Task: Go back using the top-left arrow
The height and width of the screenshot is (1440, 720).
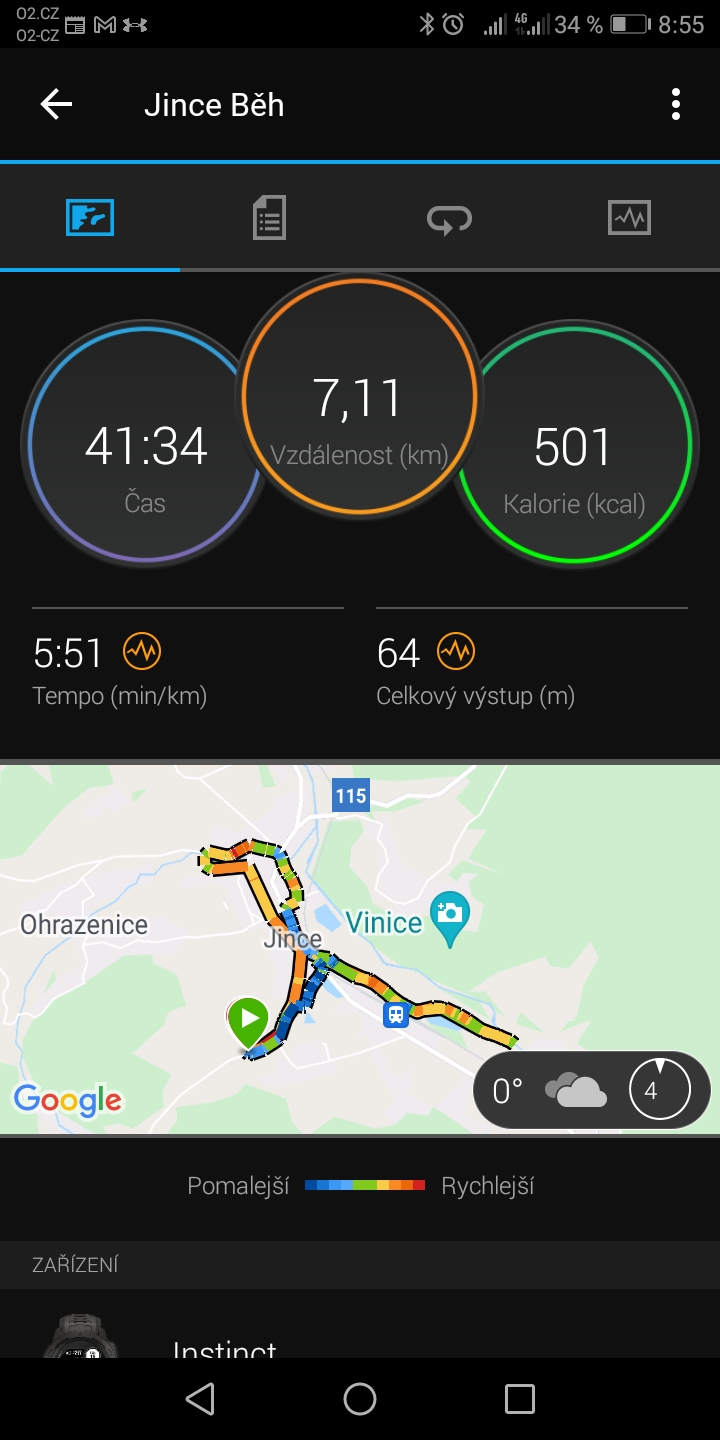Action: (x=56, y=104)
